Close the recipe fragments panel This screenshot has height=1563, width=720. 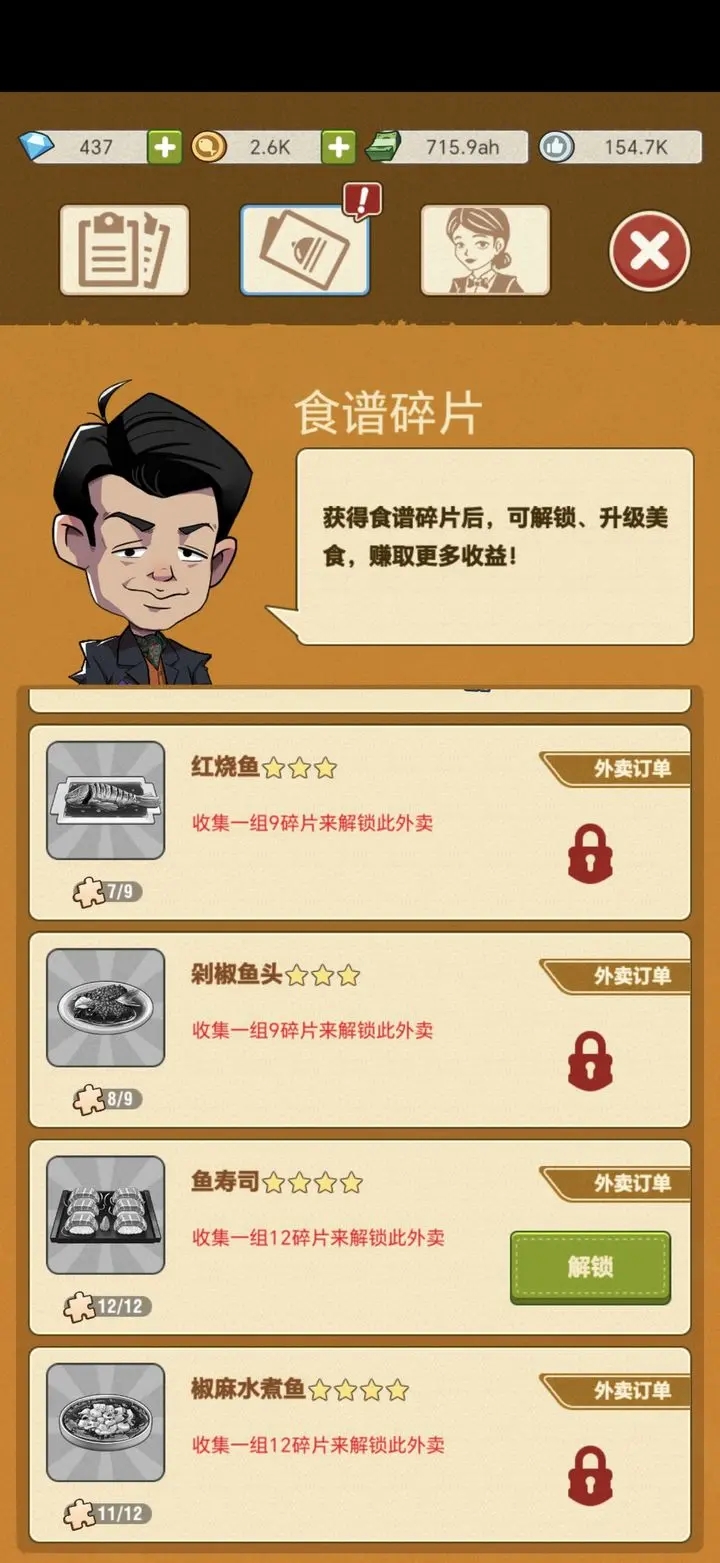coord(649,251)
